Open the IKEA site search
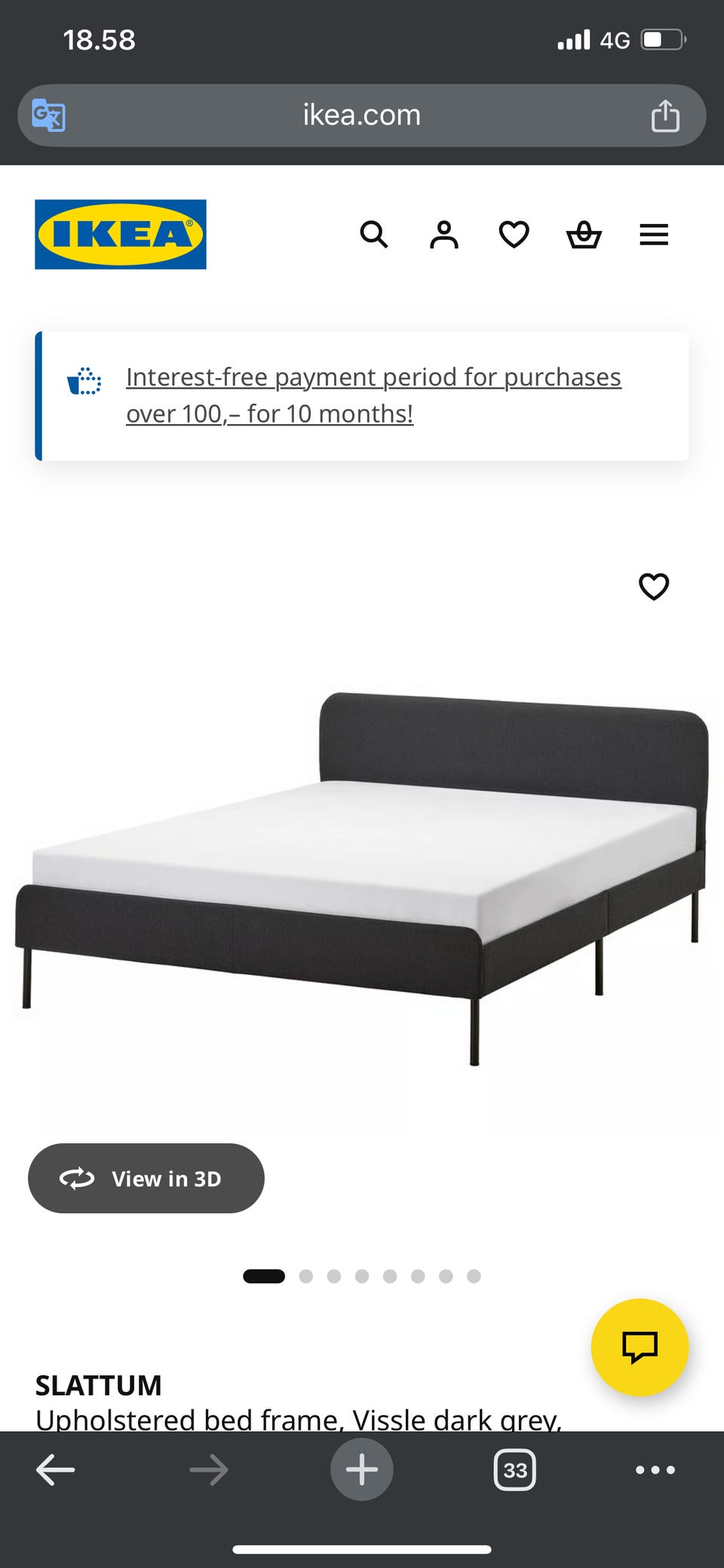Viewport: 724px width, 1568px height. click(x=373, y=235)
